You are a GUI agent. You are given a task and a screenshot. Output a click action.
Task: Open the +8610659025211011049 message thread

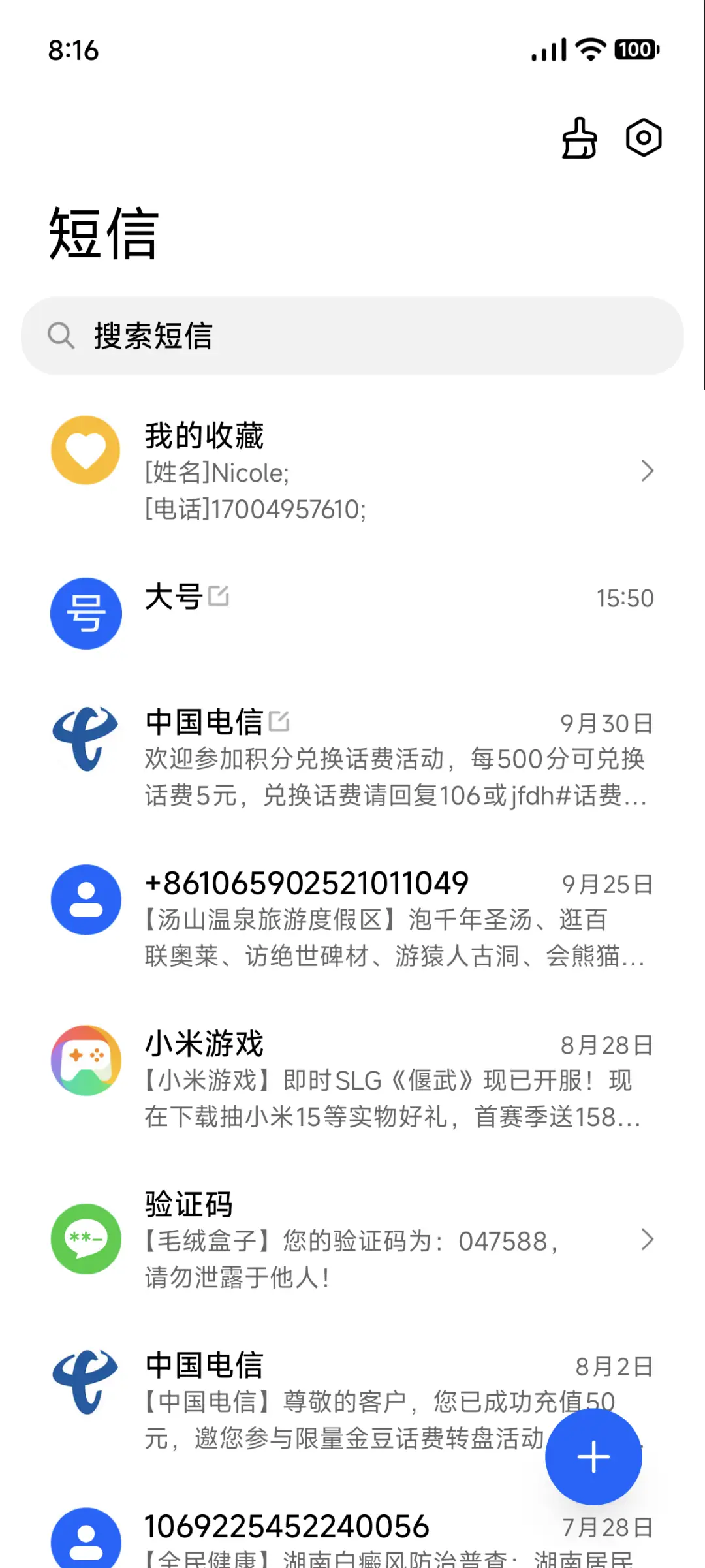[x=352, y=918]
